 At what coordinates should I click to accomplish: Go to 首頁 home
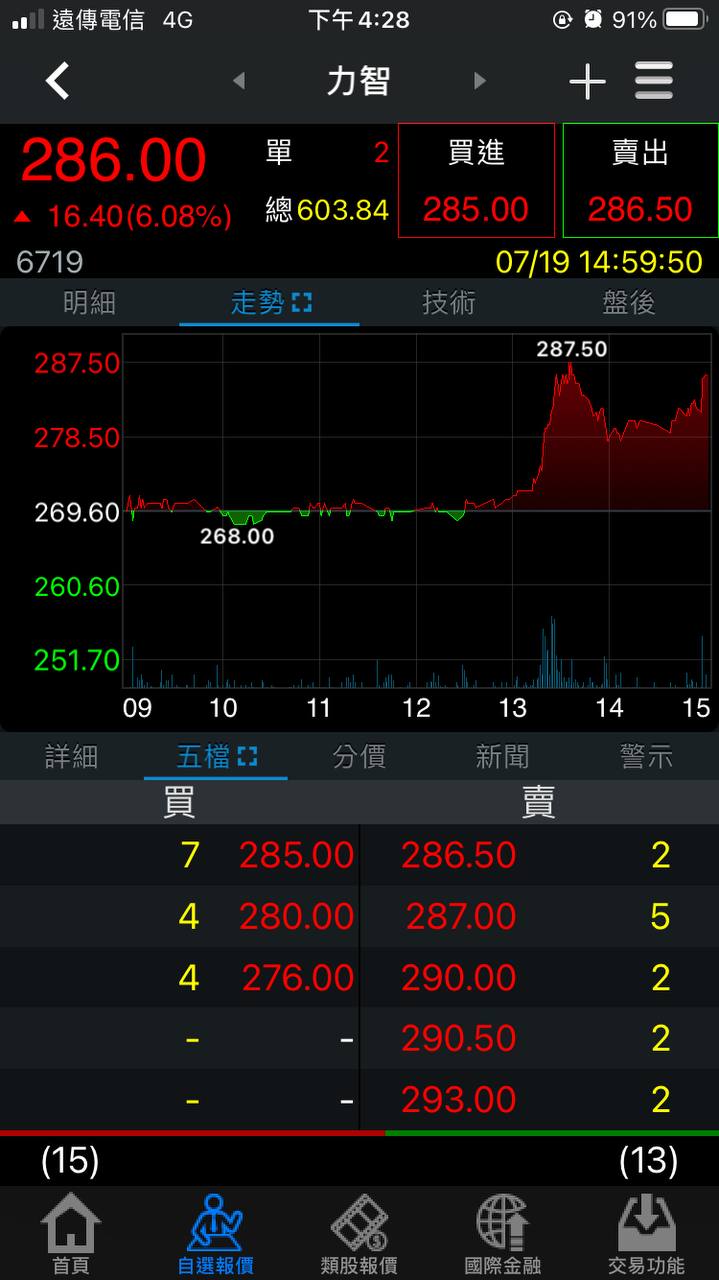coord(71,1234)
